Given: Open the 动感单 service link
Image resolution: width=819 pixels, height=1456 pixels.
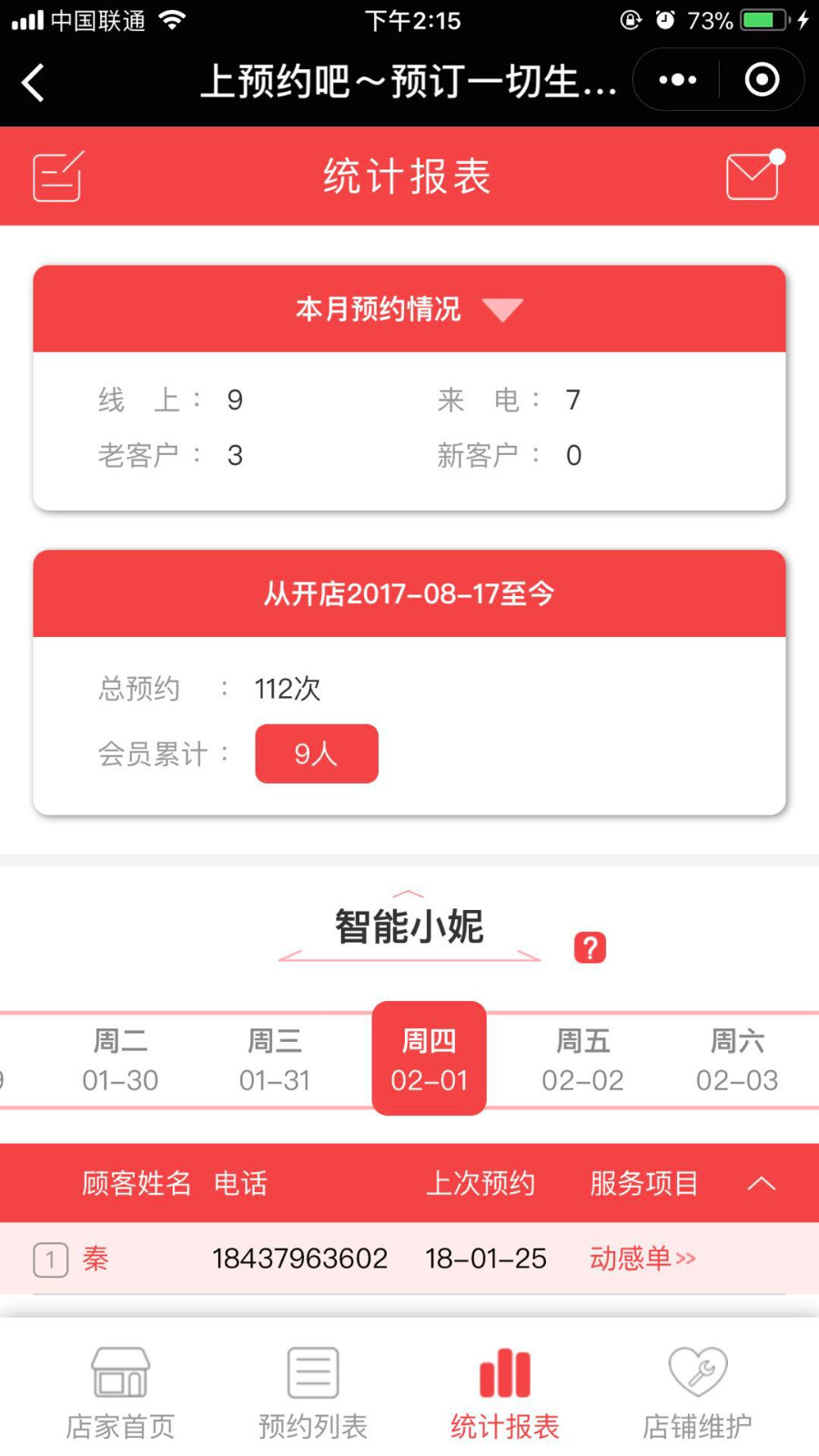Looking at the screenshot, I should (642, 1259).
